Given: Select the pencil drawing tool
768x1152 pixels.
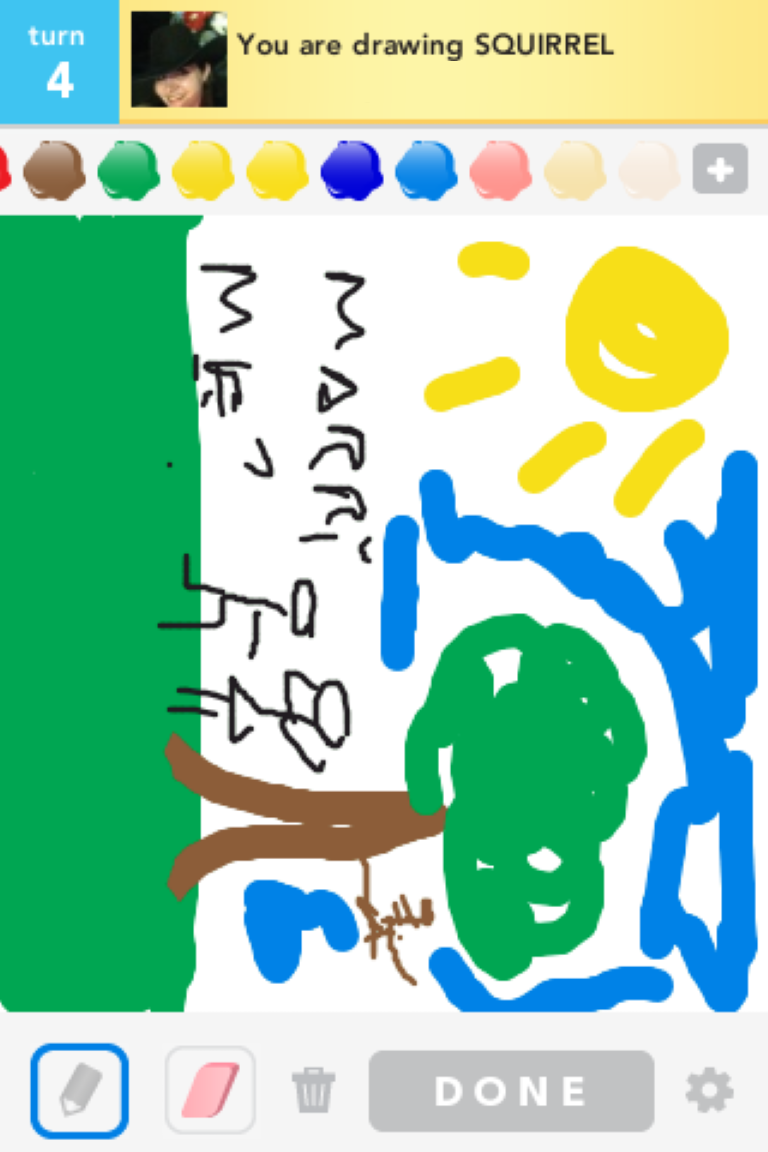Looking at the screenshot, I should pyautogui.click(x=79, y=1090).
